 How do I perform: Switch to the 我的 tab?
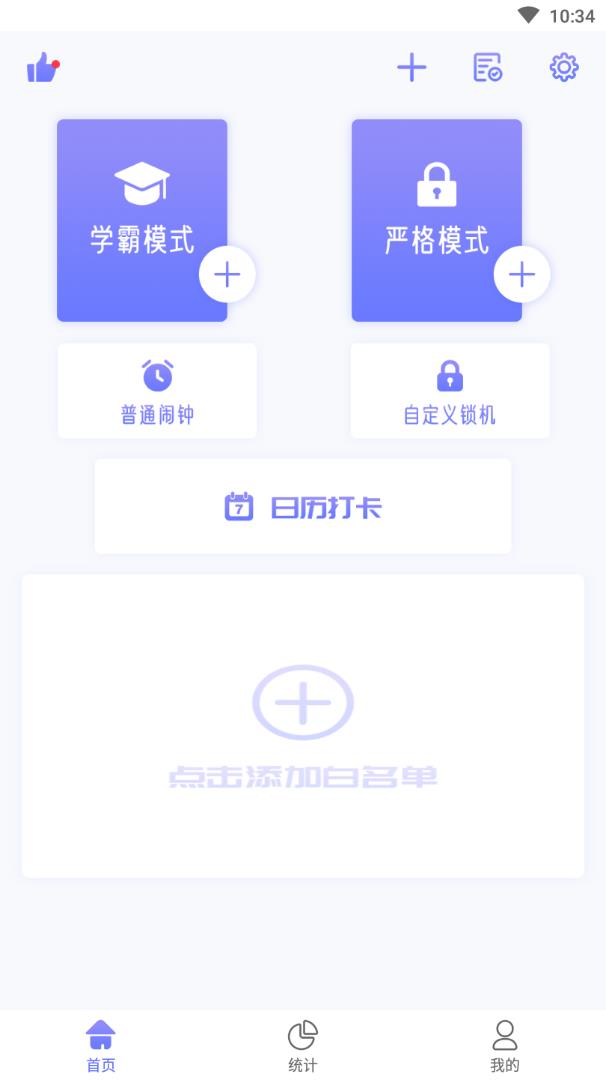coord(505,1045)
